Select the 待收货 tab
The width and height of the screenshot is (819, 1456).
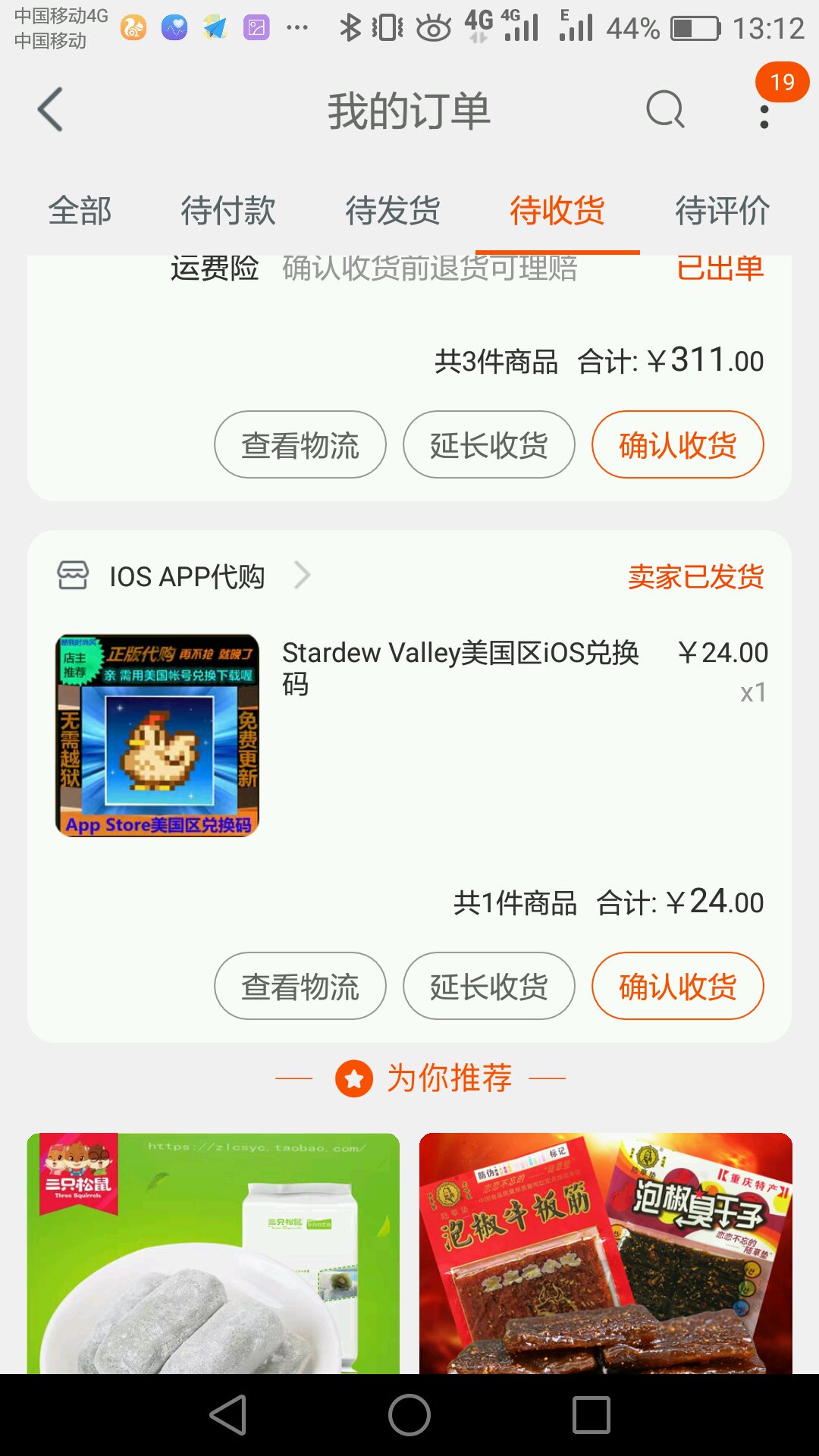click(x=557, y=210)
